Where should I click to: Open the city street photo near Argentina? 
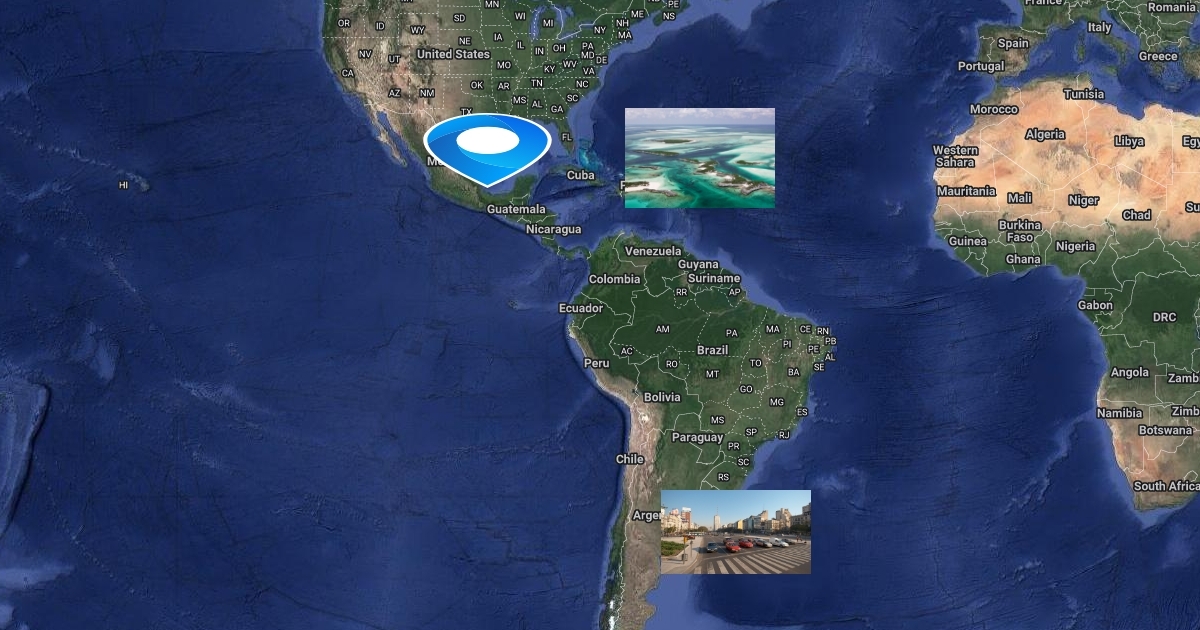(x=735, y=531)
